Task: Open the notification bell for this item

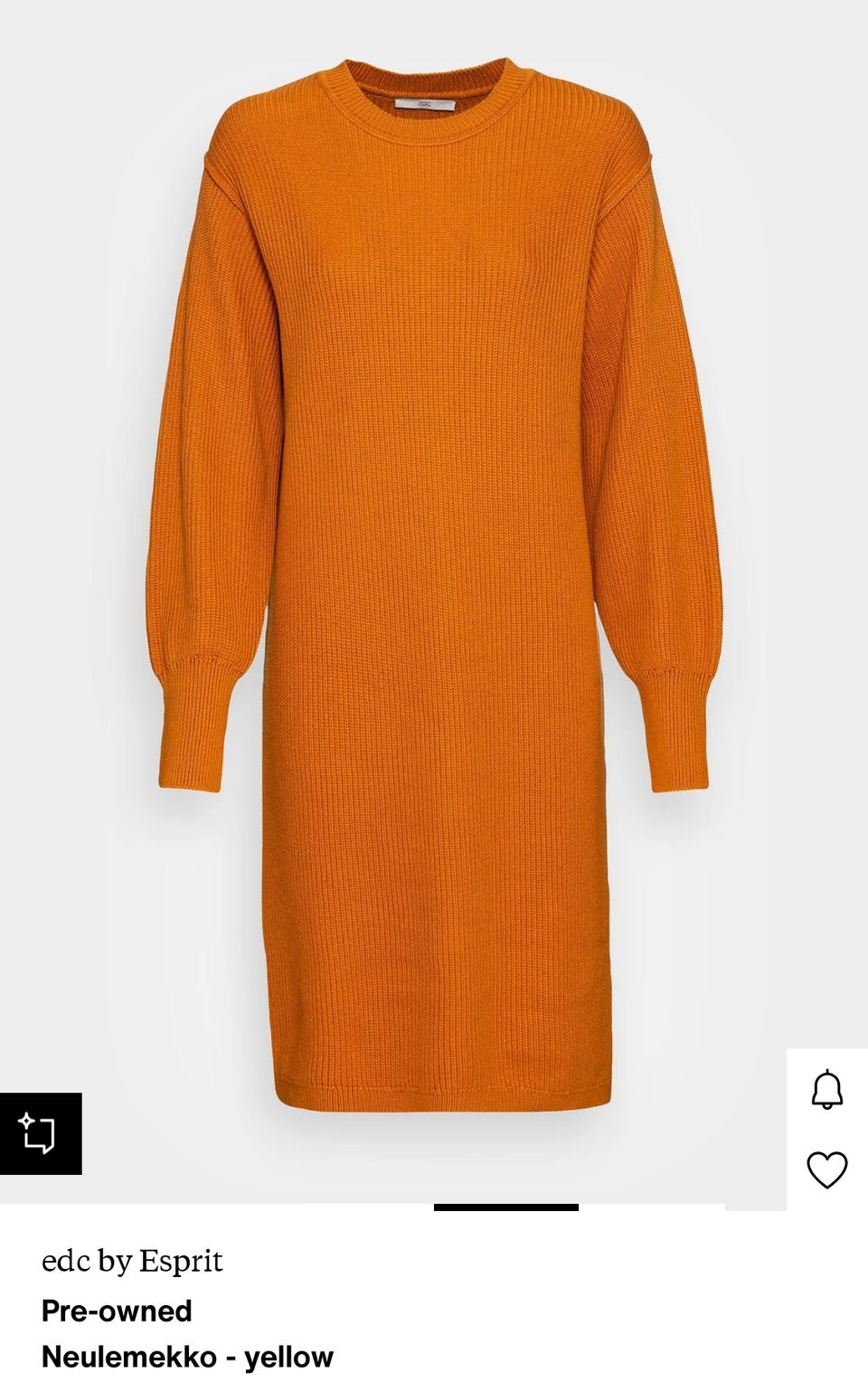Action: 826,1089
